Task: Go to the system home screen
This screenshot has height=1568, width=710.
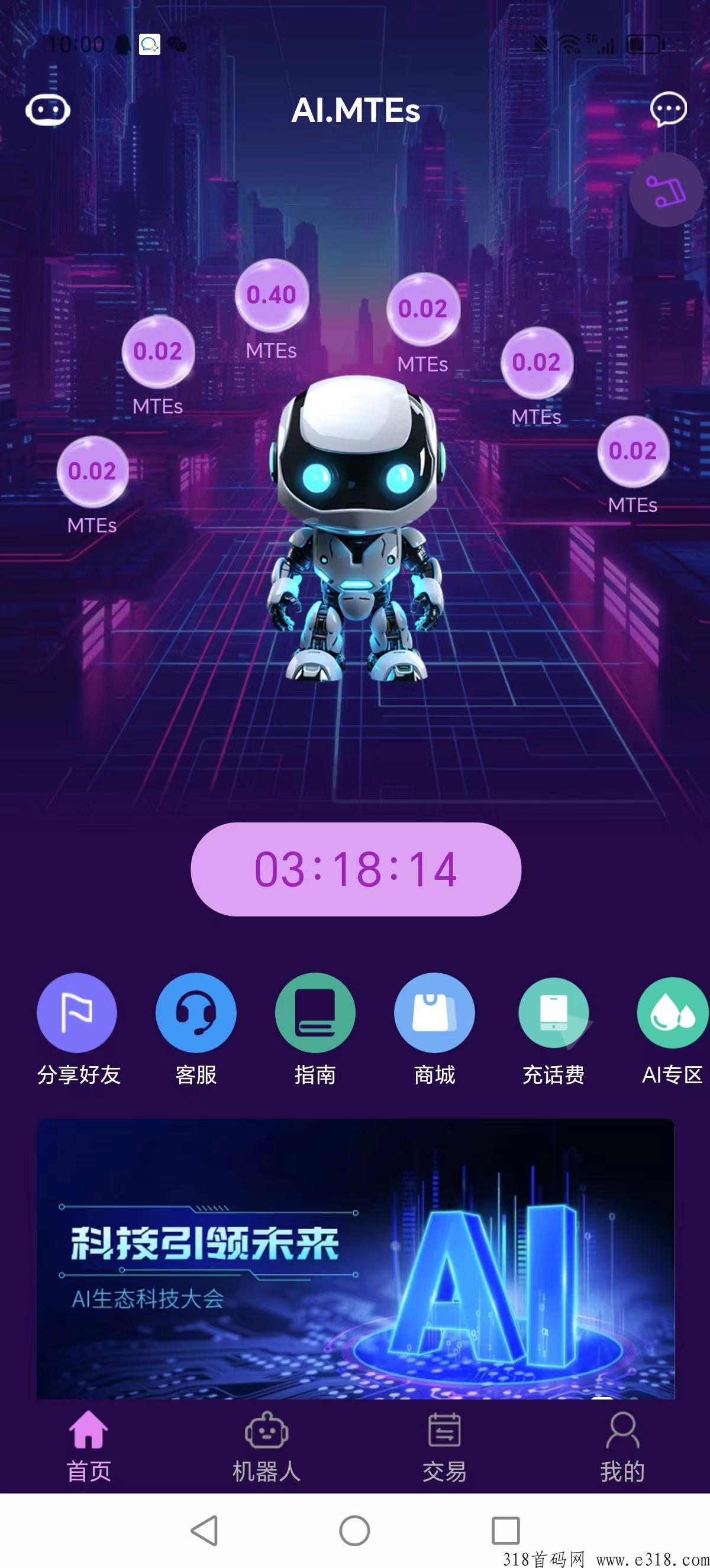Action: pyautogui.click(x=354, y=1530)
